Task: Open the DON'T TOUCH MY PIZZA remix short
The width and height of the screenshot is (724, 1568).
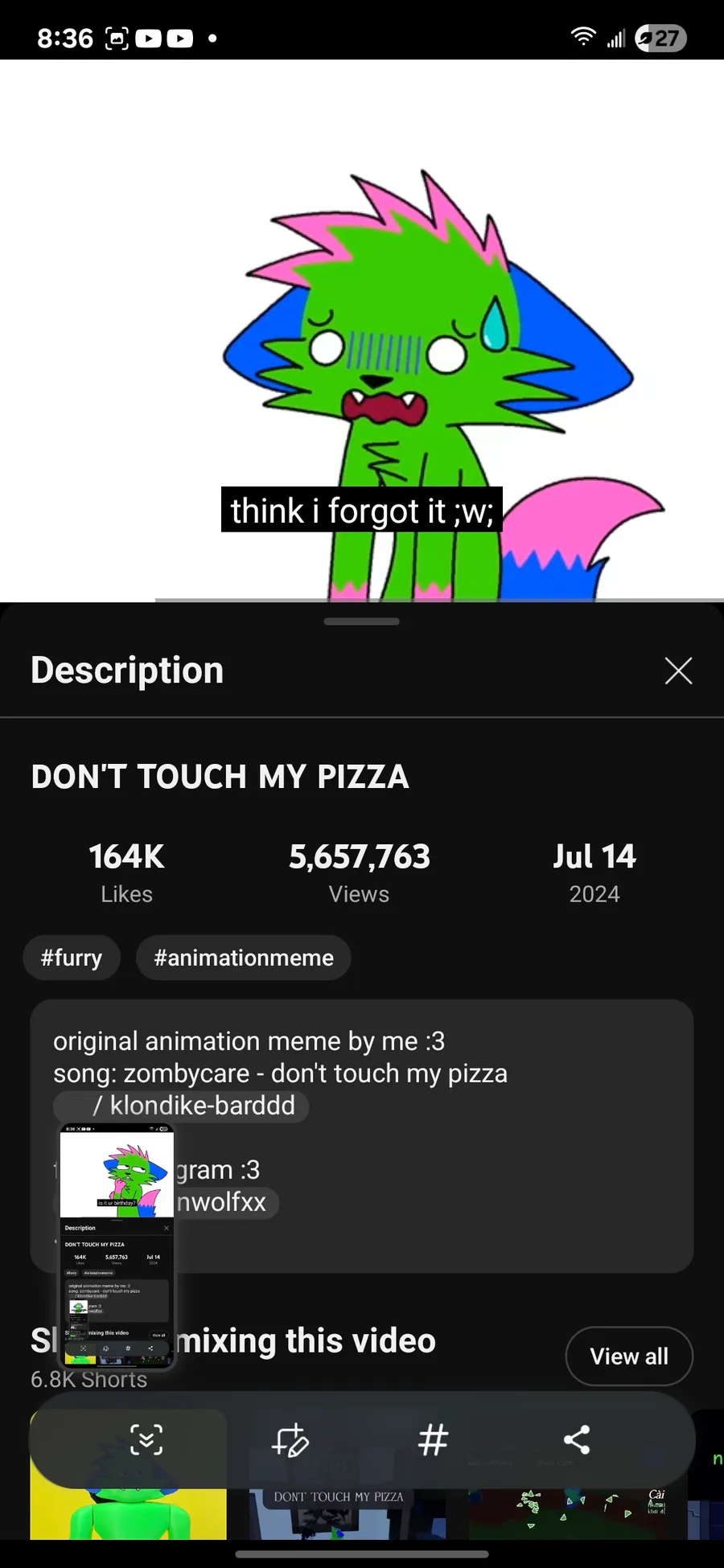Action: [x=338, y=1516]
